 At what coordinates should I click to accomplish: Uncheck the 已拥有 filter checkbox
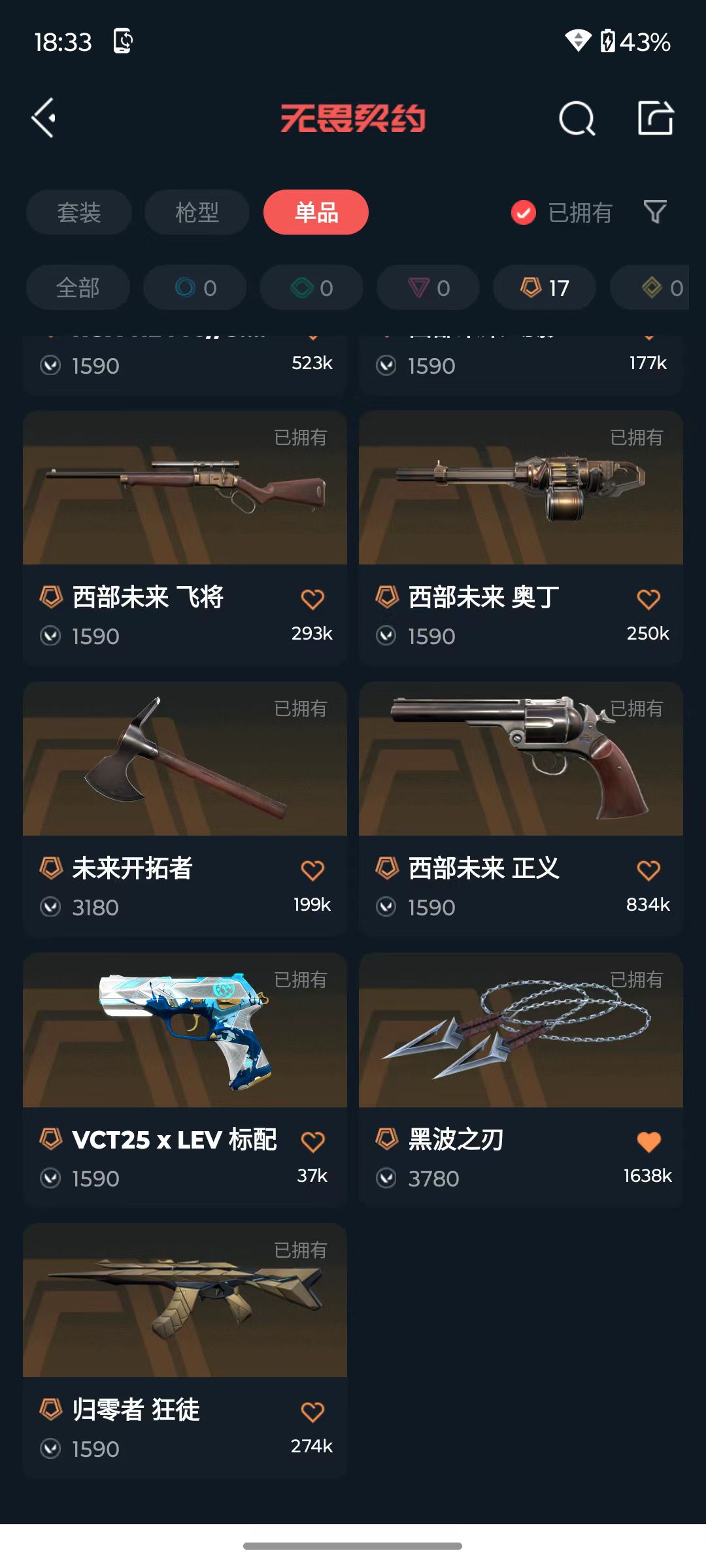tap(524, 212)
